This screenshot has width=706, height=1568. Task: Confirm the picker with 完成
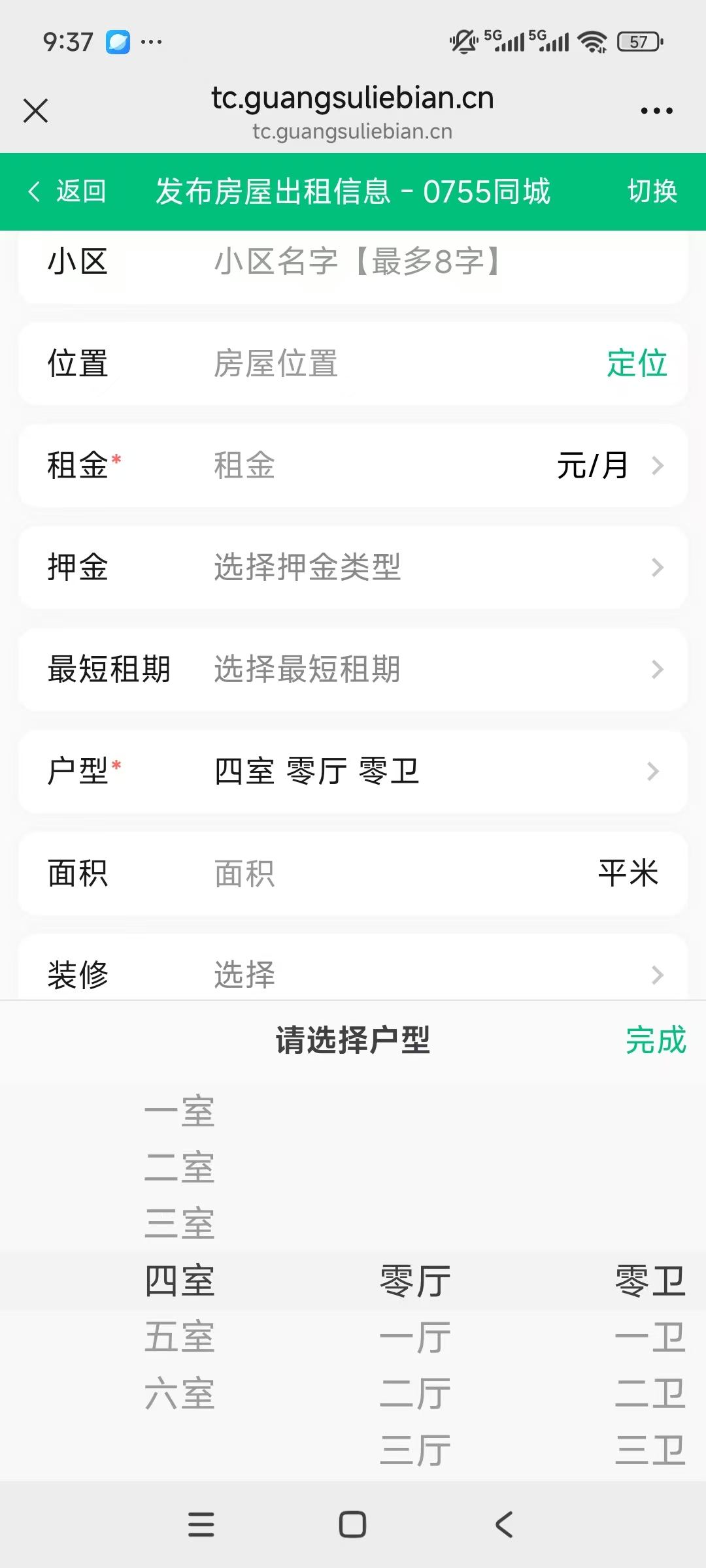[656, 1040]
